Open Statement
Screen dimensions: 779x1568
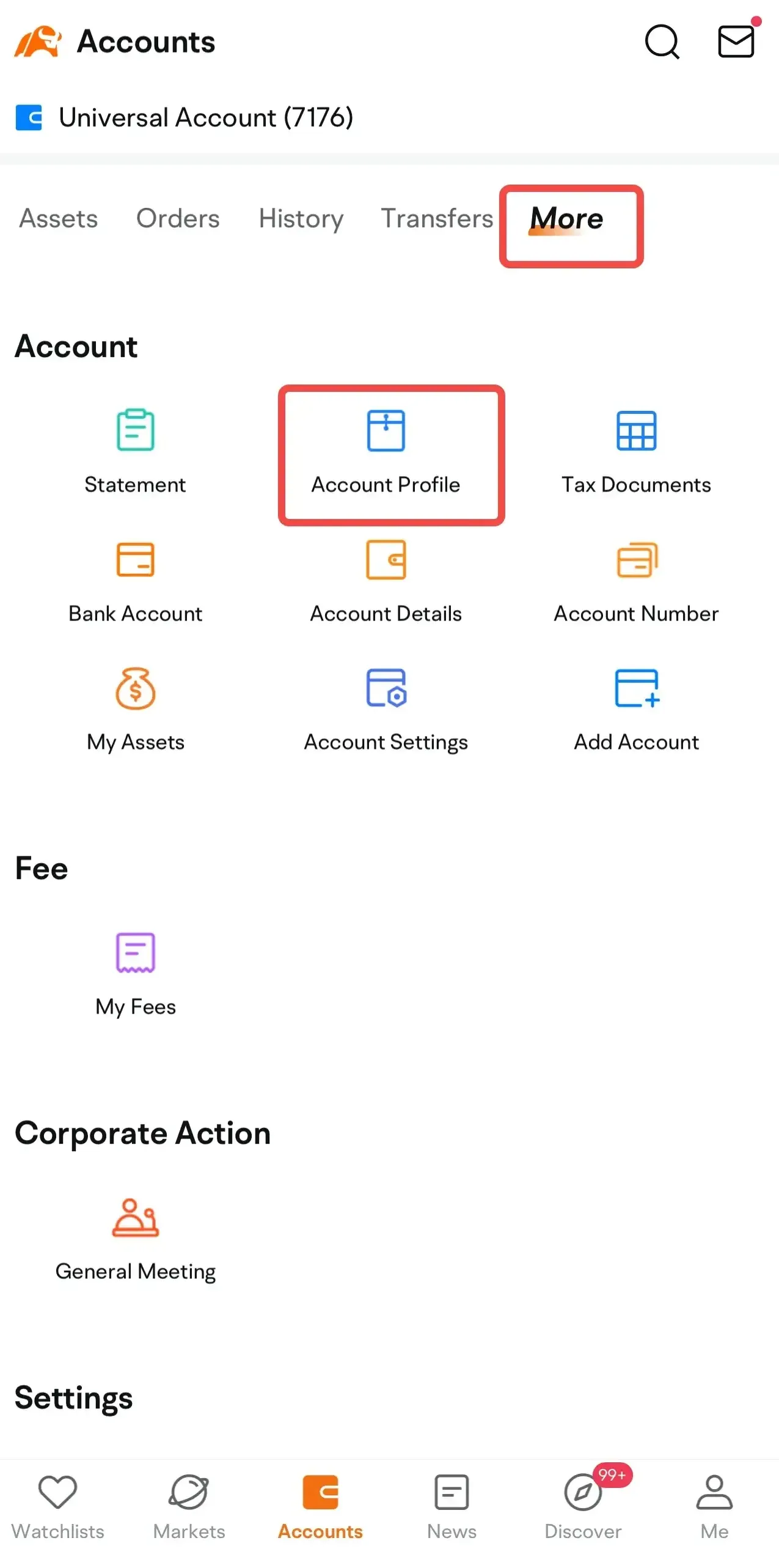[135, 451]
